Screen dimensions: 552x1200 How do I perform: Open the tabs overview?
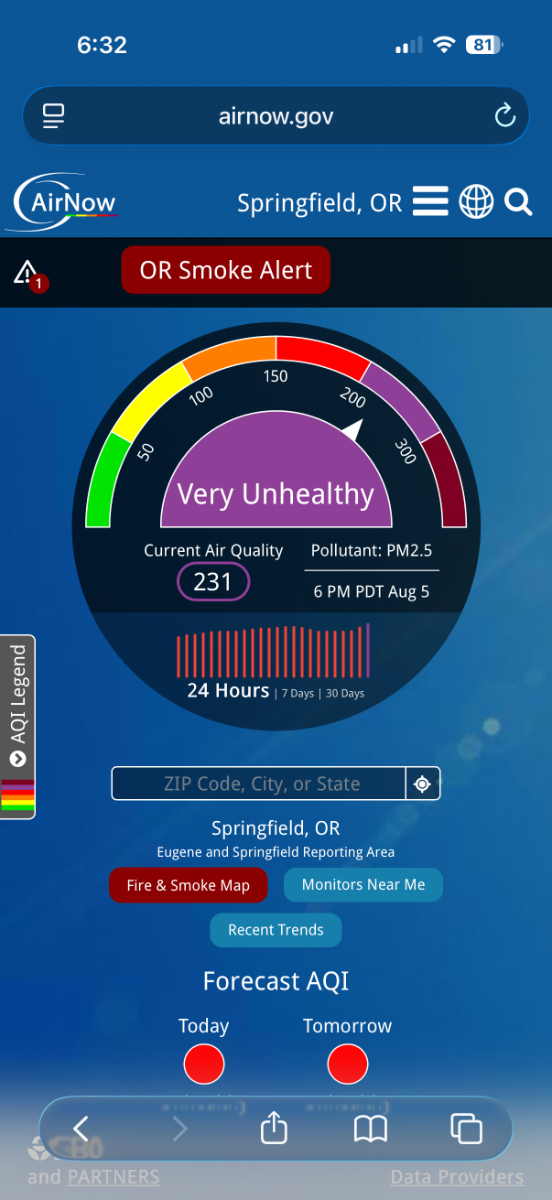click(466, 1129)
